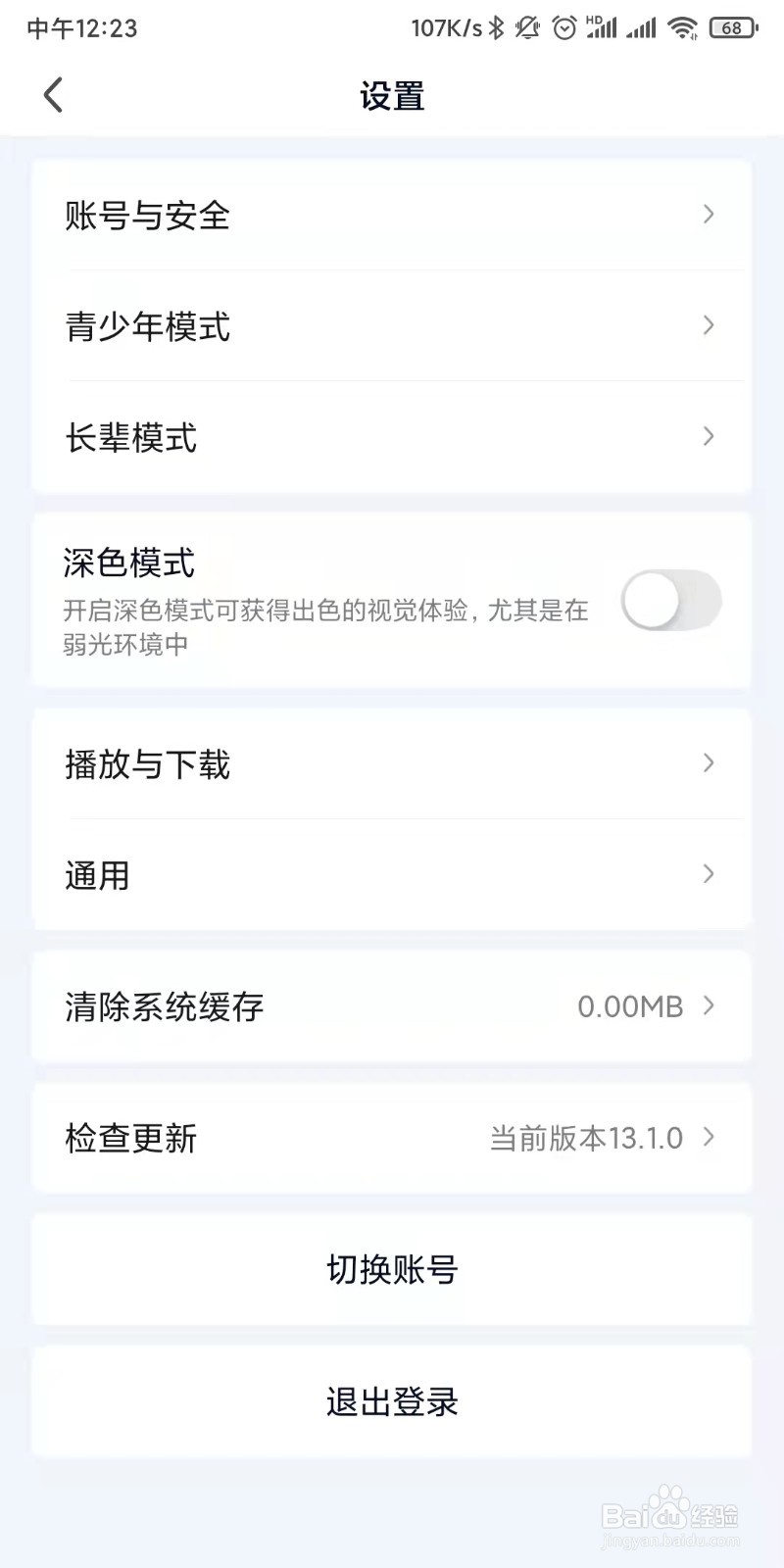This screenshot has height=1568, width=784.
Task: Tap the alarm clock status icon
Action: pos(563,27)
